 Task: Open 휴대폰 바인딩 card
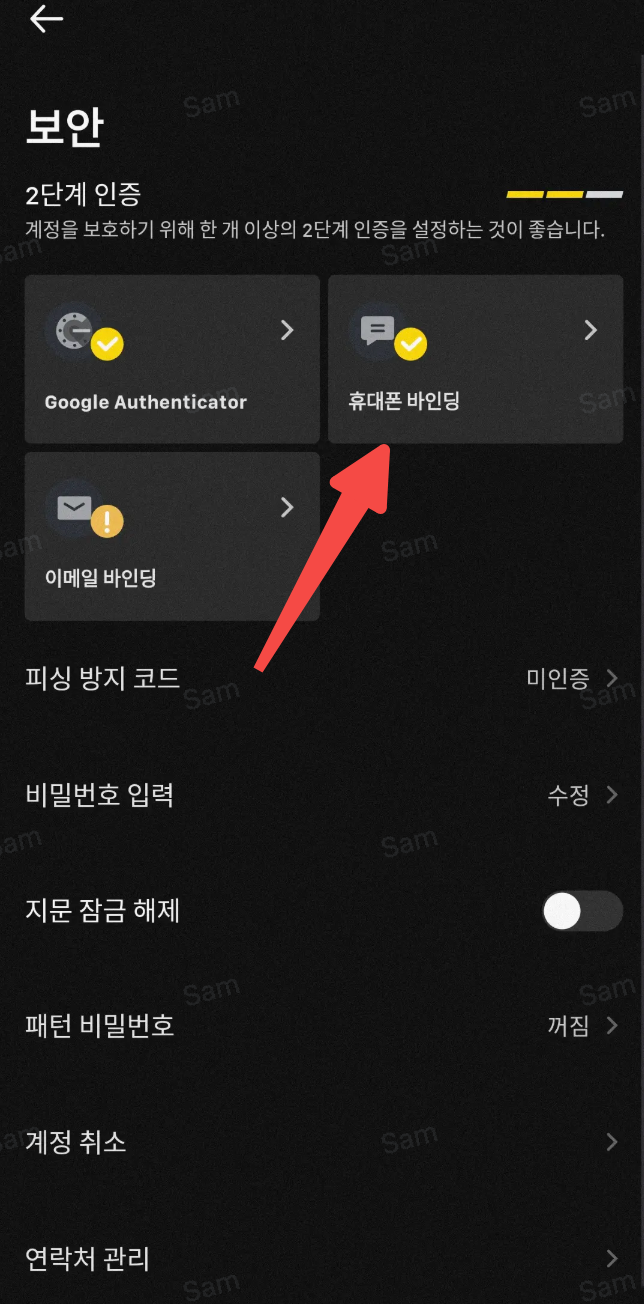(475, 359)
